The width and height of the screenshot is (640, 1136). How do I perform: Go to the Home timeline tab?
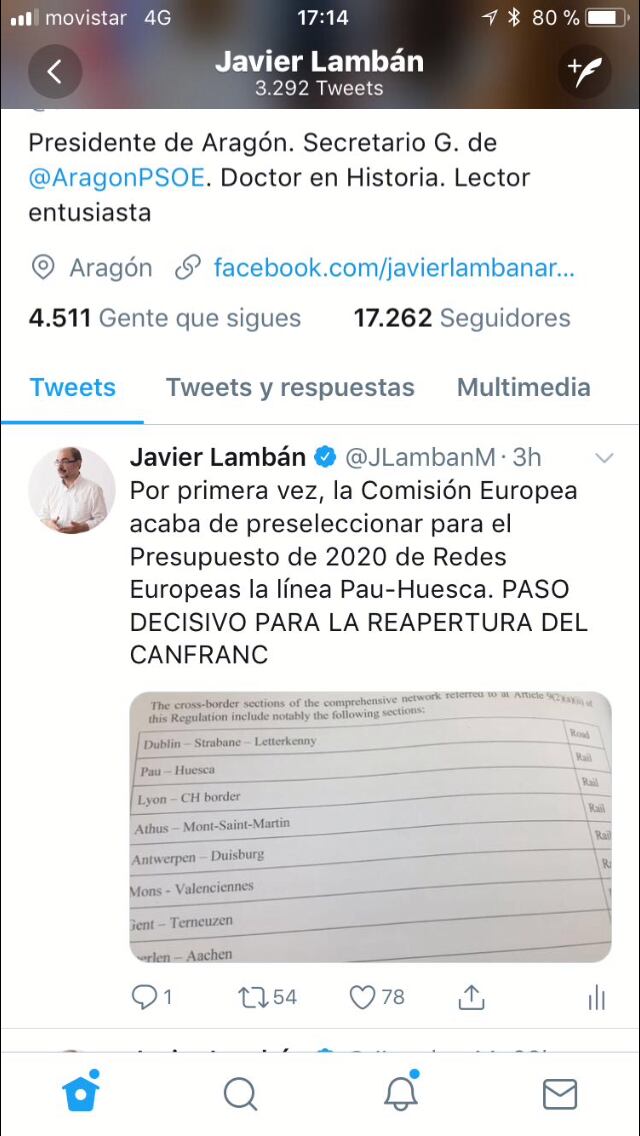coord(81,1093)
